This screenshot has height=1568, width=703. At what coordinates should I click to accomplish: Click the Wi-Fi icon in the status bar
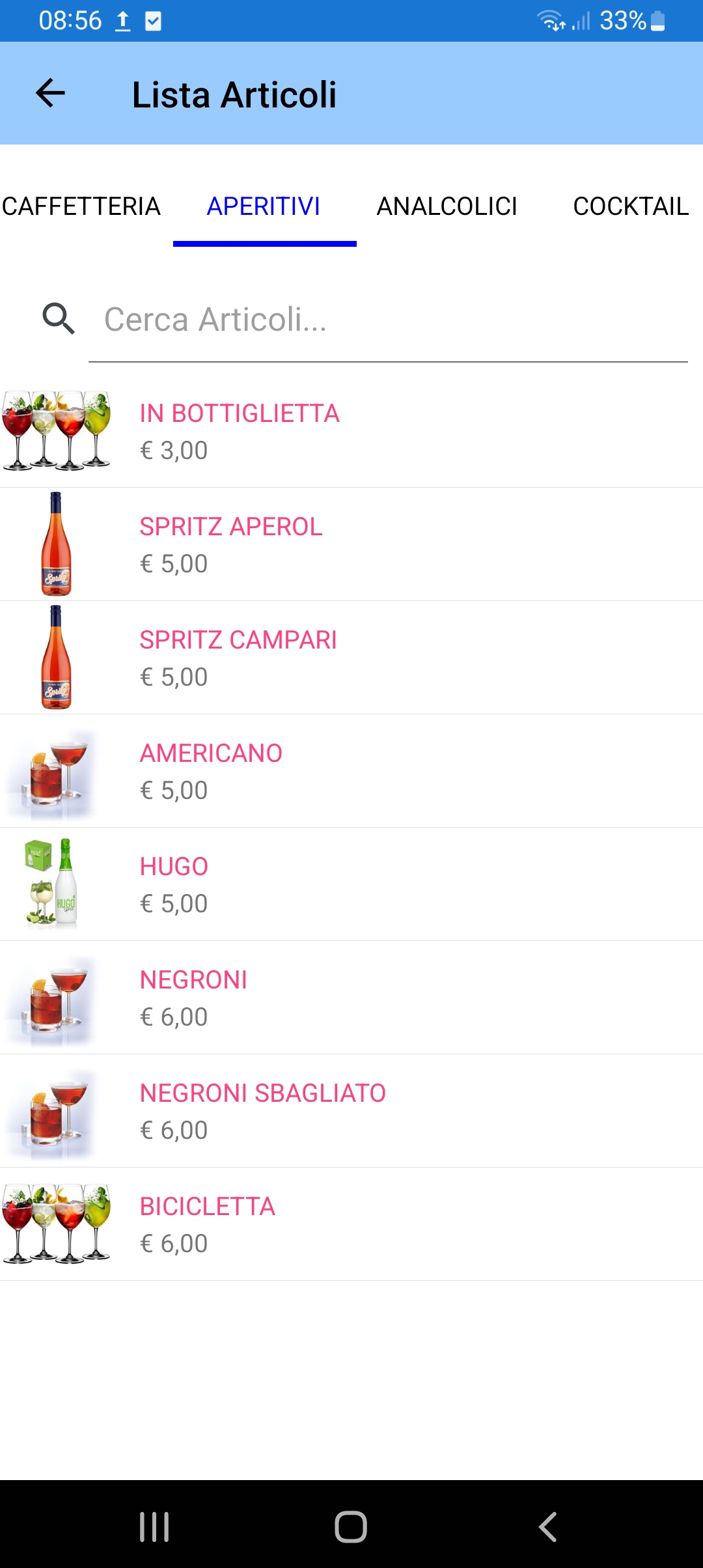click(550, 21)
